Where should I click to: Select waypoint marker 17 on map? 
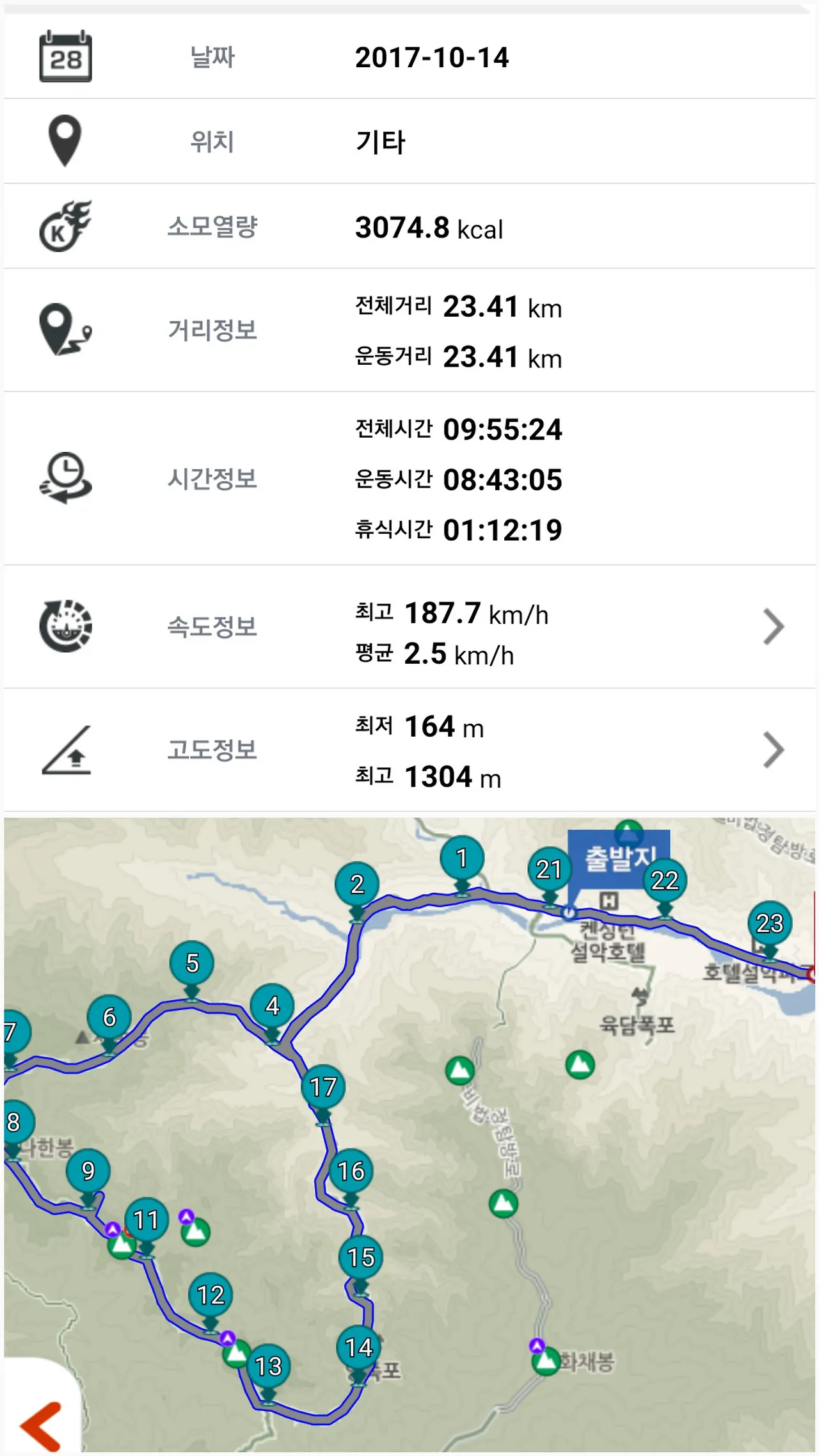(323, 1087)
